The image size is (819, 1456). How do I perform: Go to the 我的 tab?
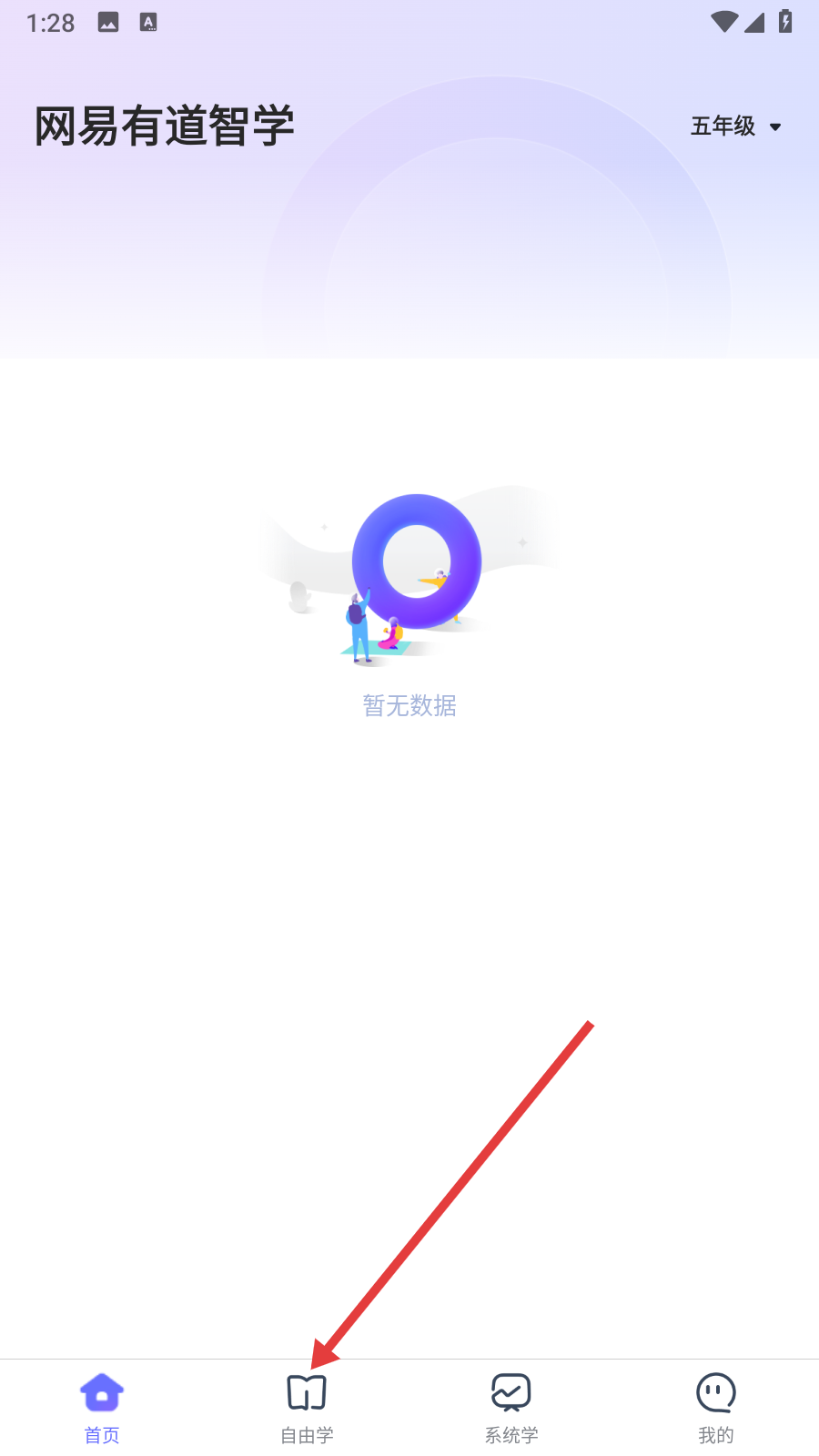tap(716, 1407)
